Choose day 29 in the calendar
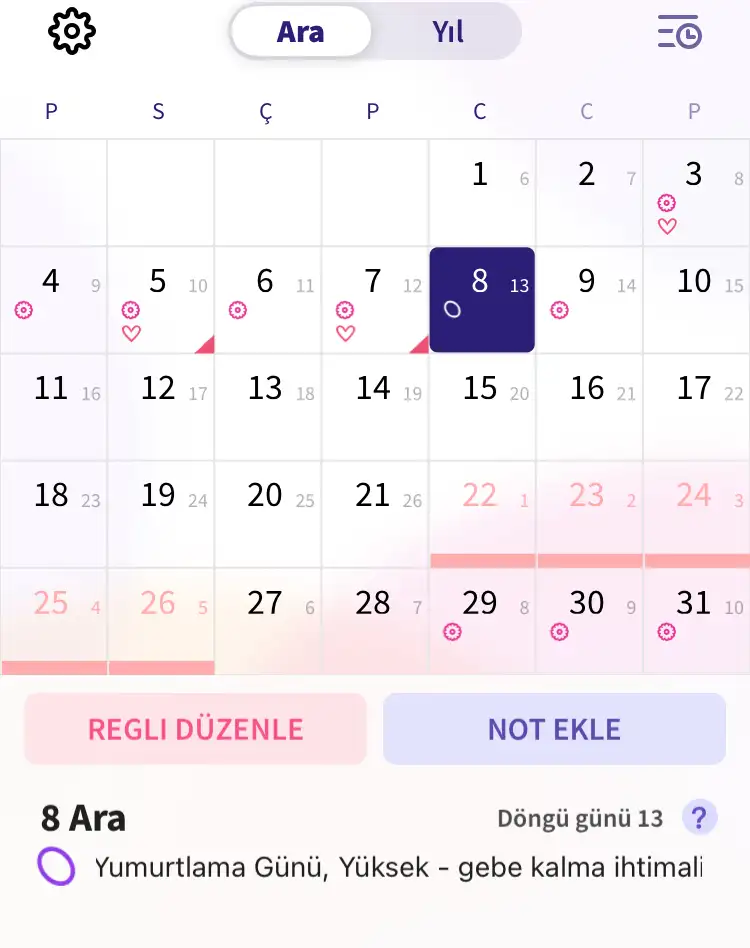 pyautogui.click(x=481, y=621)
